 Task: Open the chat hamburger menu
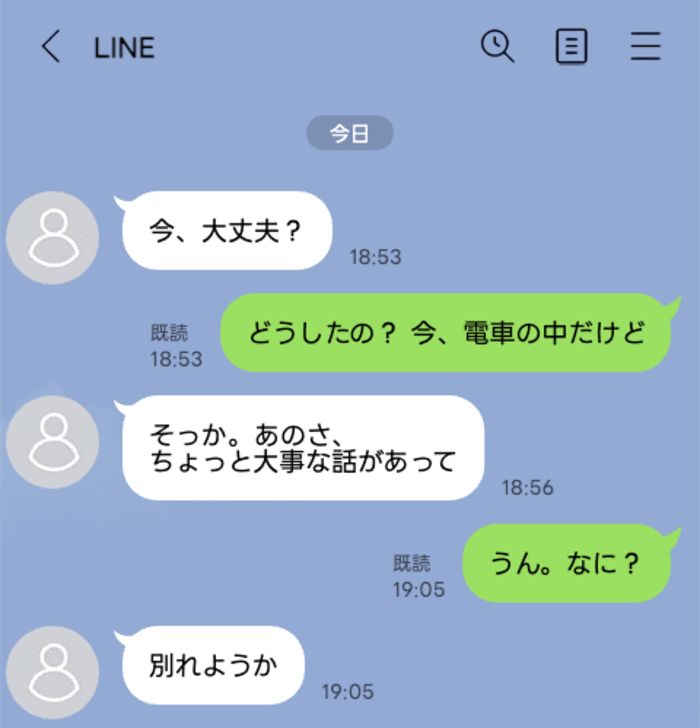coord(646,47)
